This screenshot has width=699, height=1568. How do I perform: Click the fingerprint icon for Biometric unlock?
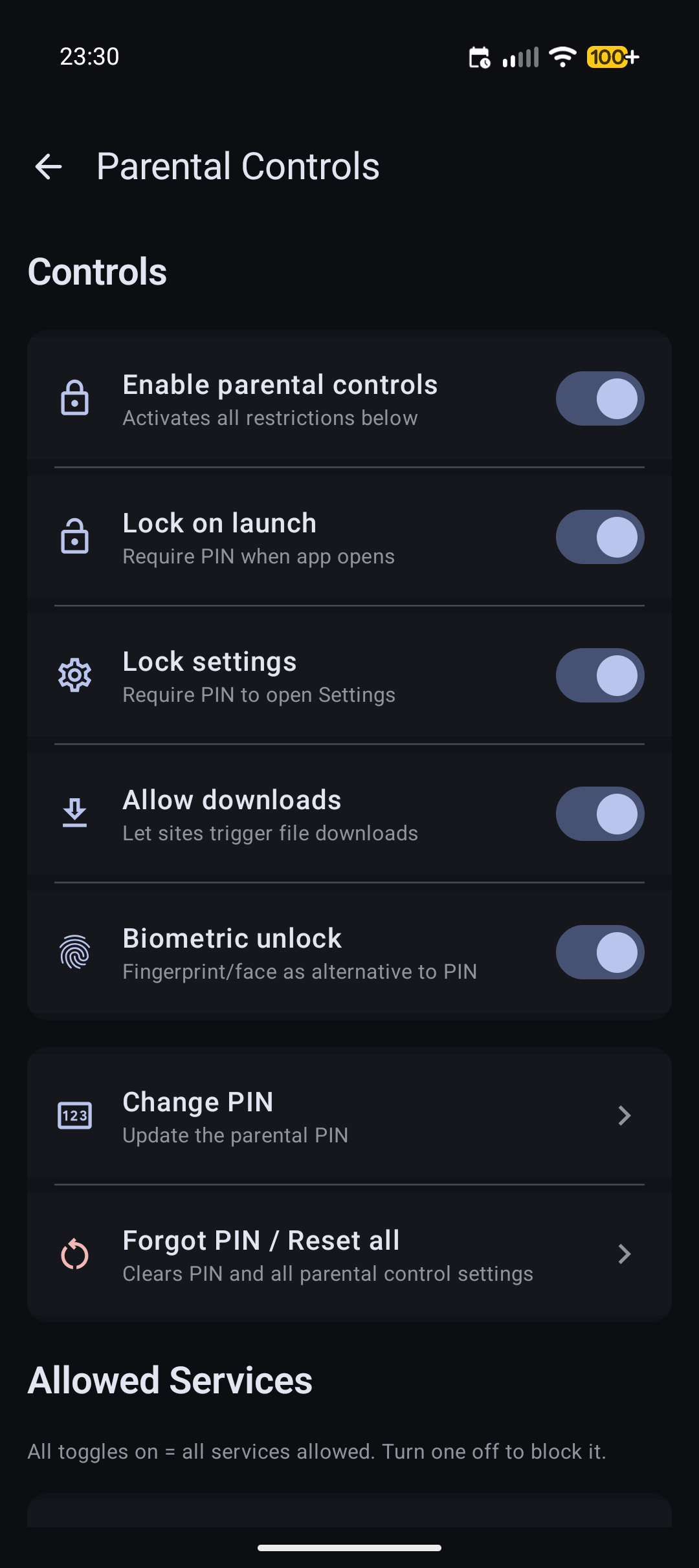74,952
